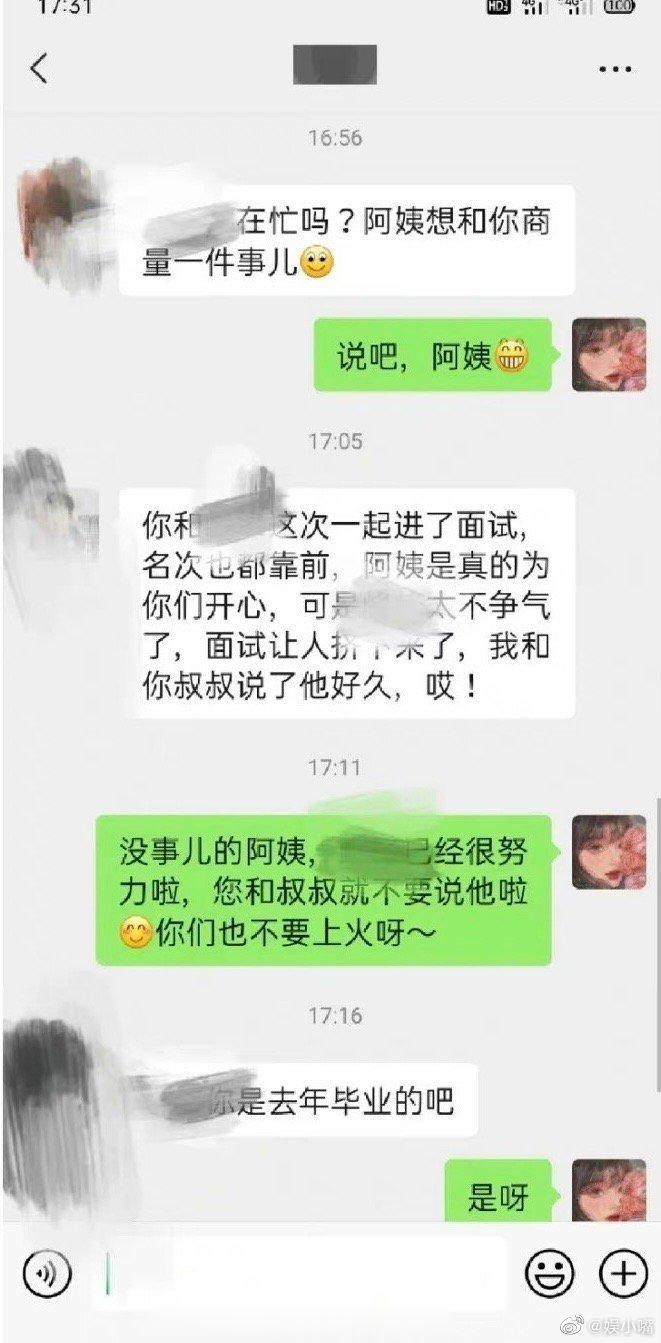Open the avatar beside the '是呀' reply

[608, 1190]
